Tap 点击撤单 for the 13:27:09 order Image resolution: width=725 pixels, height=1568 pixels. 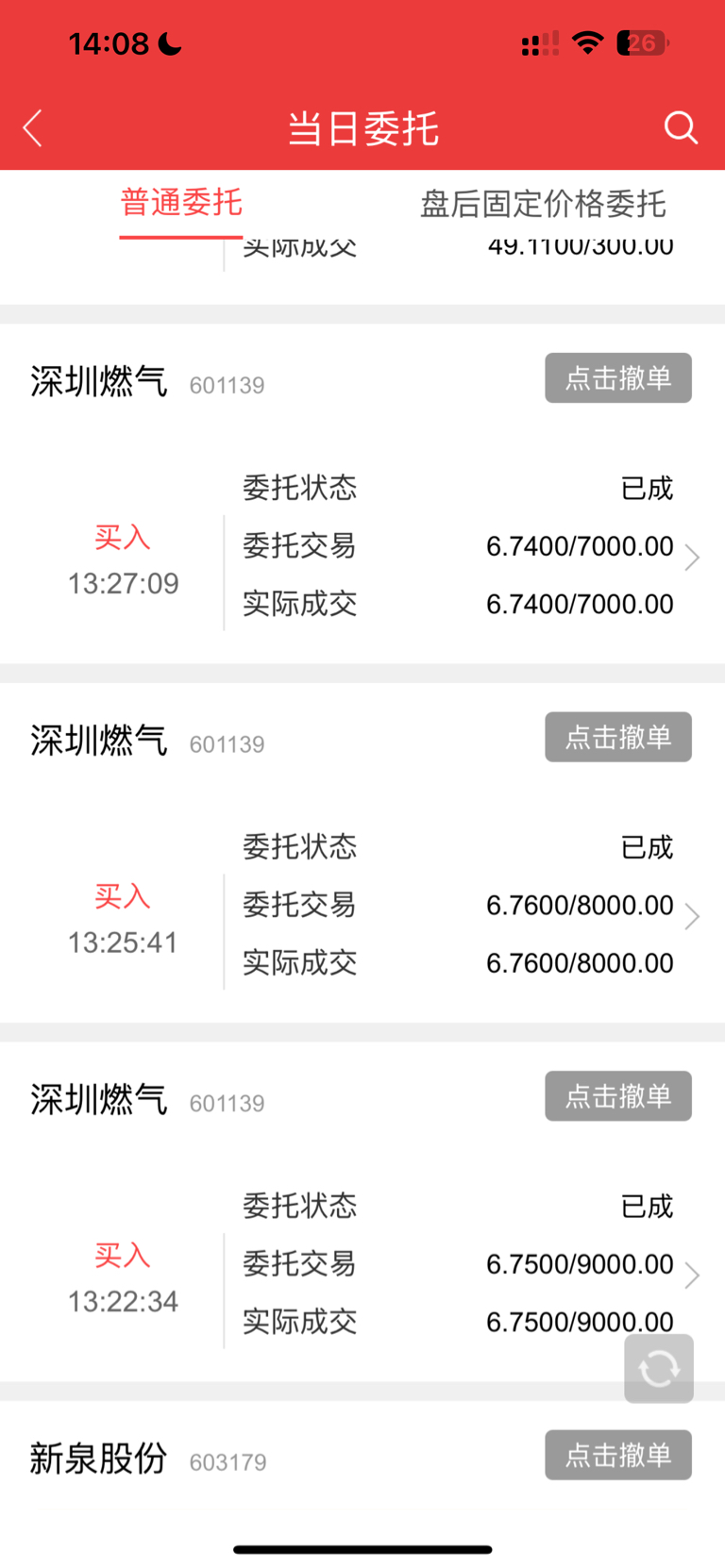click(x=618, y=378)
